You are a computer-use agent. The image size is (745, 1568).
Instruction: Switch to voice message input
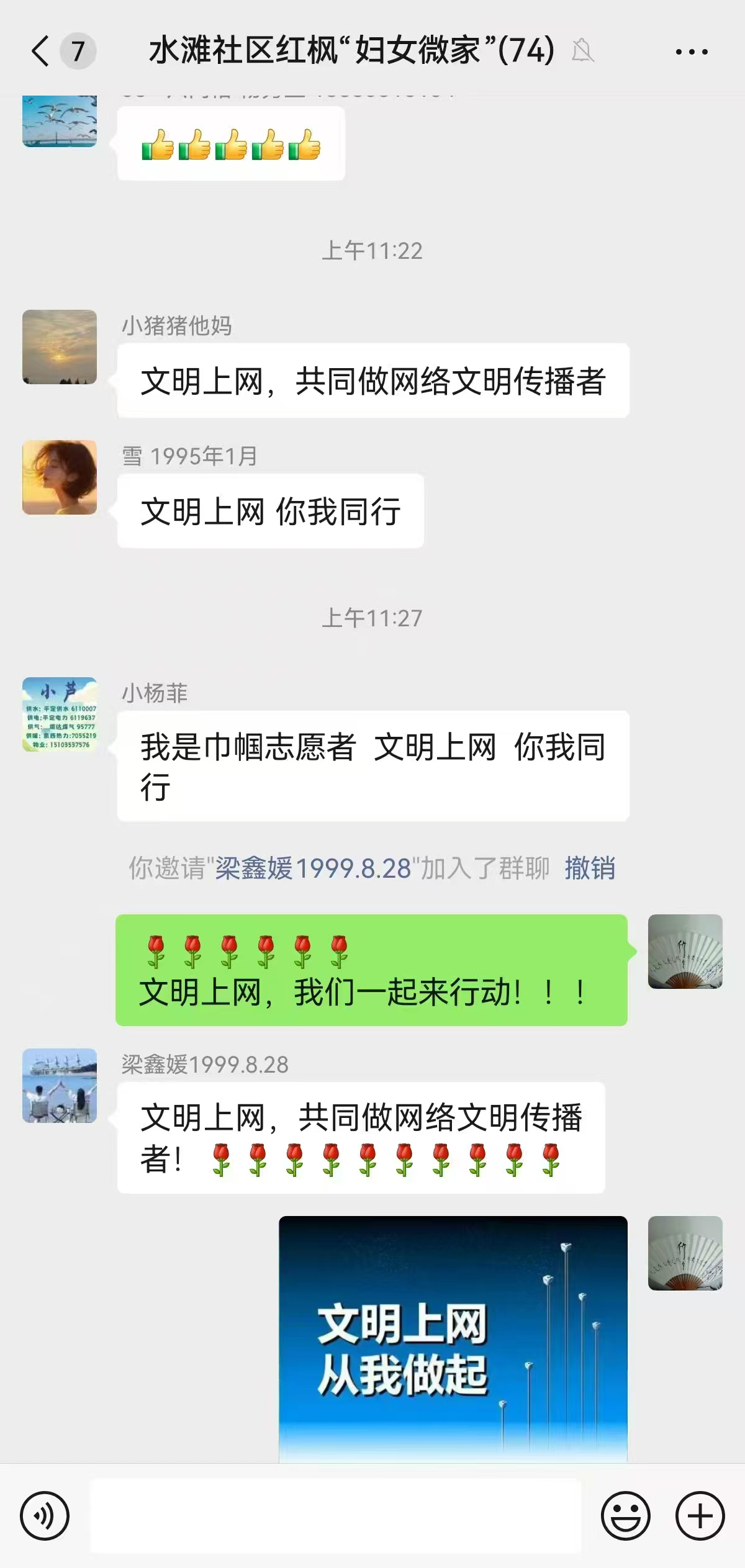click(x=45, y=1515)
